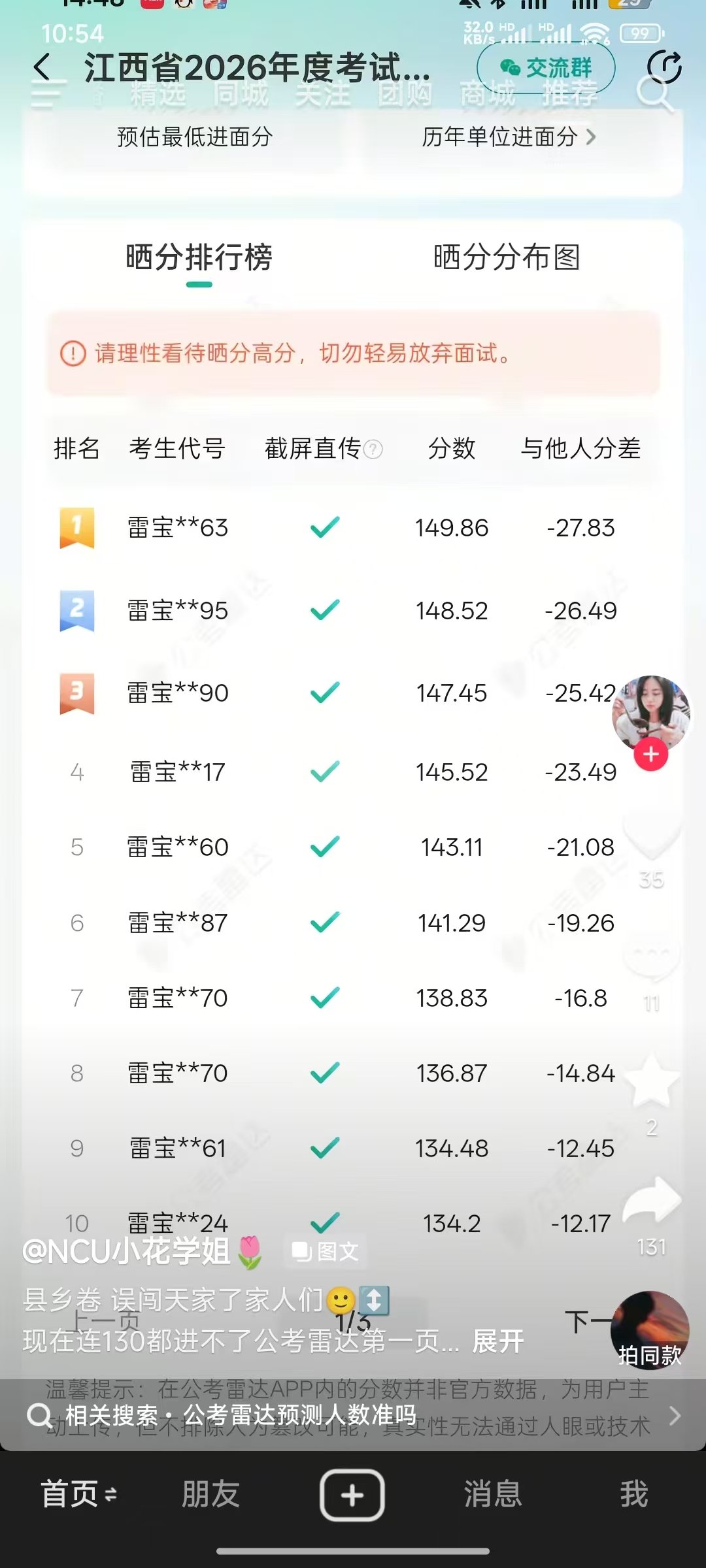This screenshot has width=706, height=1568.
Task: Expand the full caption with 展开
Action: pyautogui.click(x=498, y=1342)
